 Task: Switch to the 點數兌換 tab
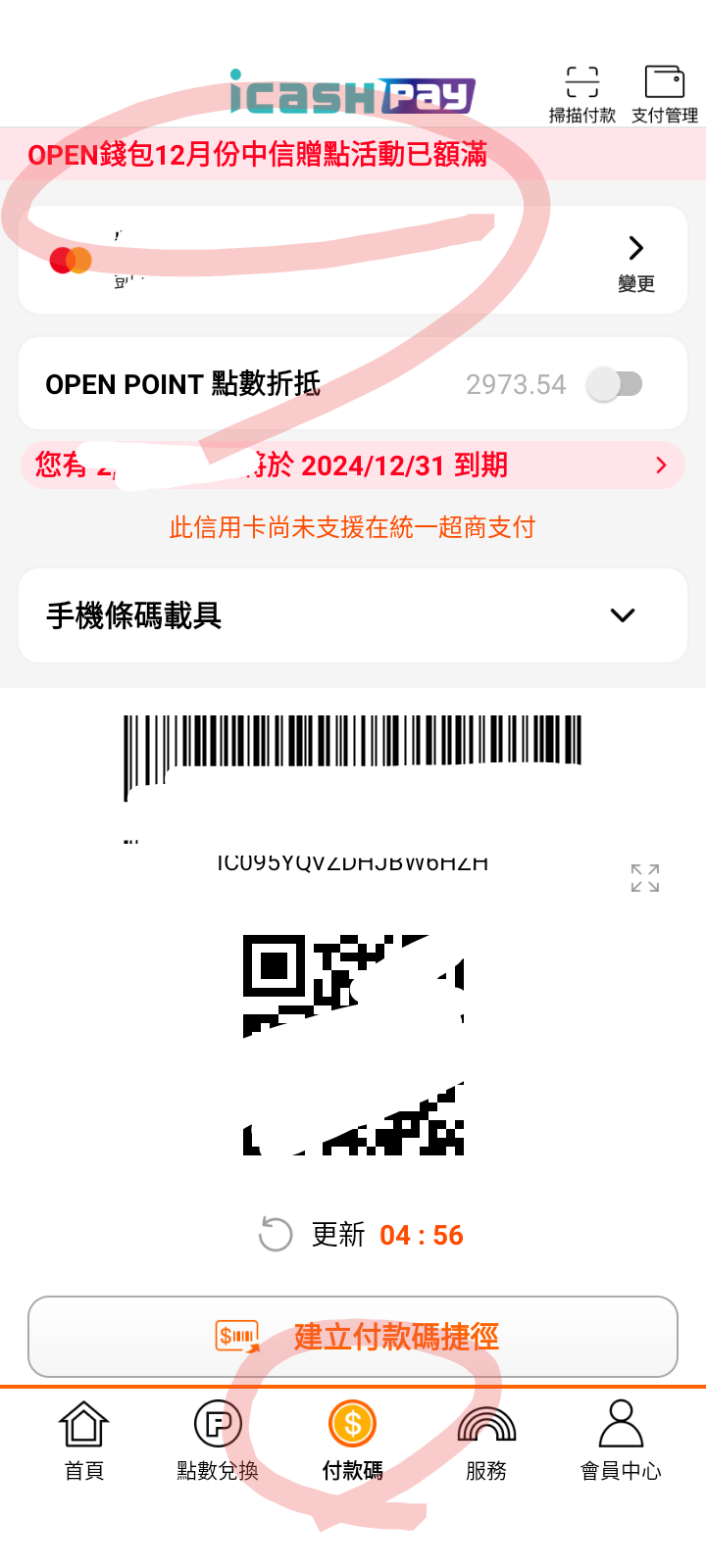pyautogui.click(x=218, y=1438)
